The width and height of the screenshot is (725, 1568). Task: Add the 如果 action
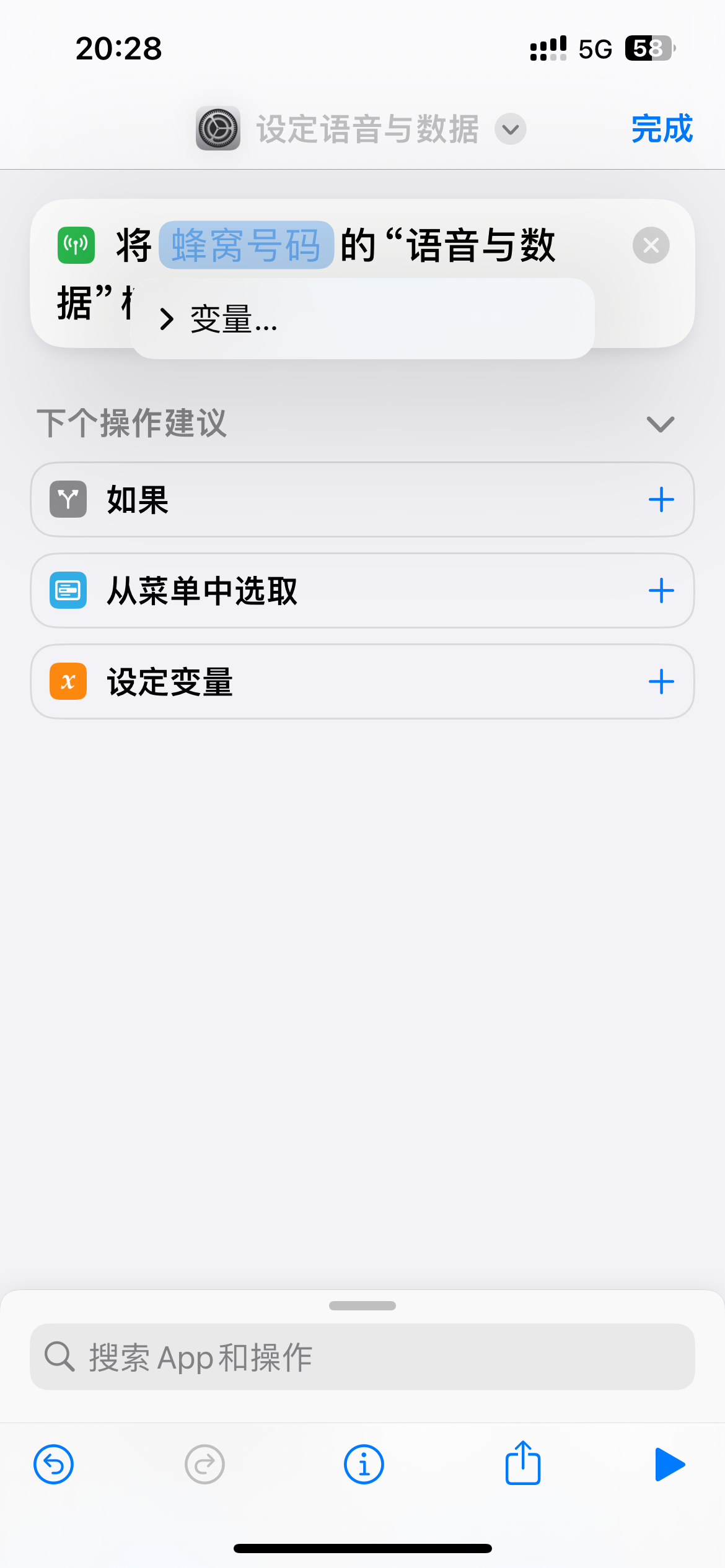click(x=661, y=500)
